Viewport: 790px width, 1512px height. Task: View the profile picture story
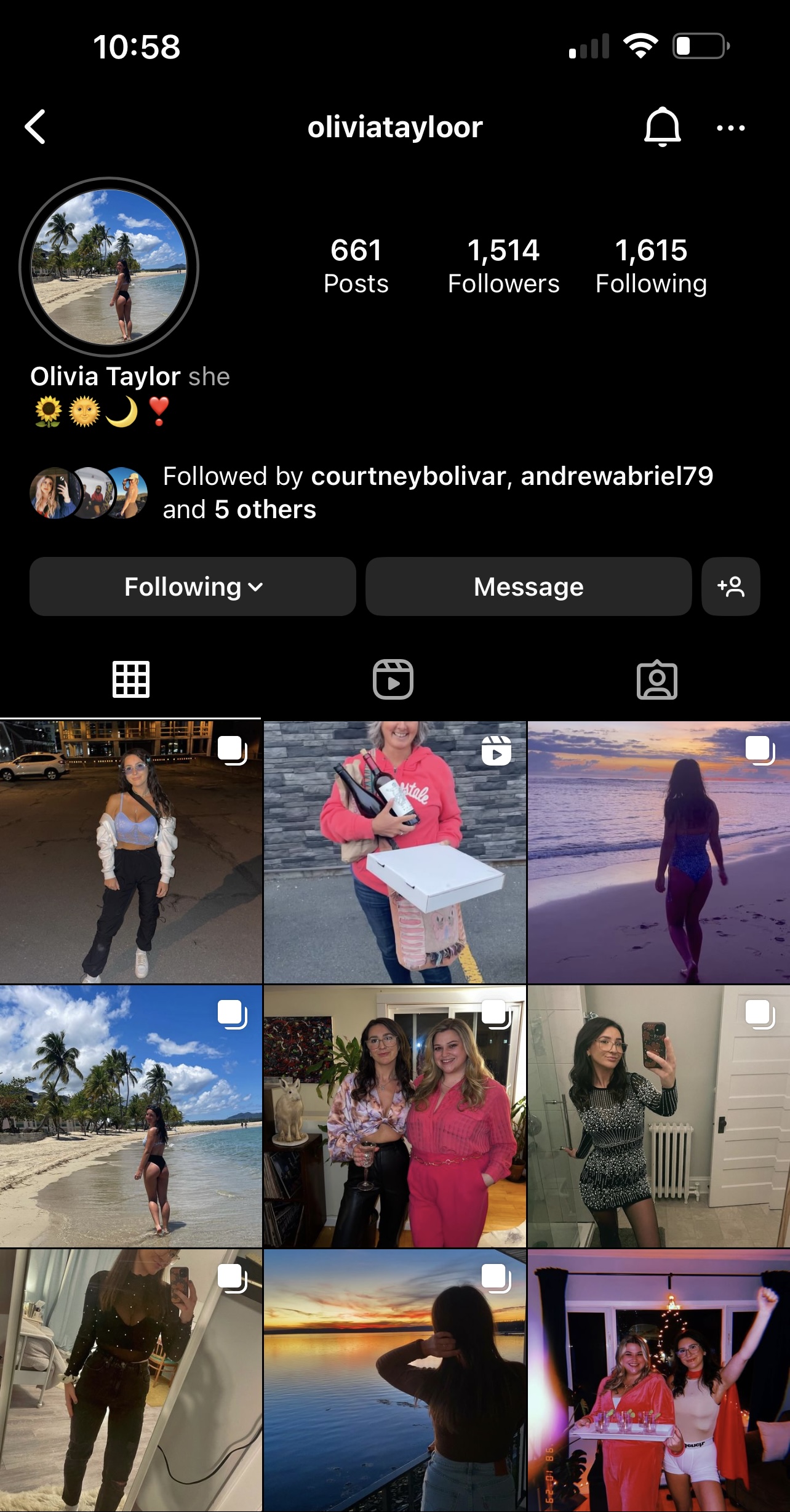pos(109,267)
